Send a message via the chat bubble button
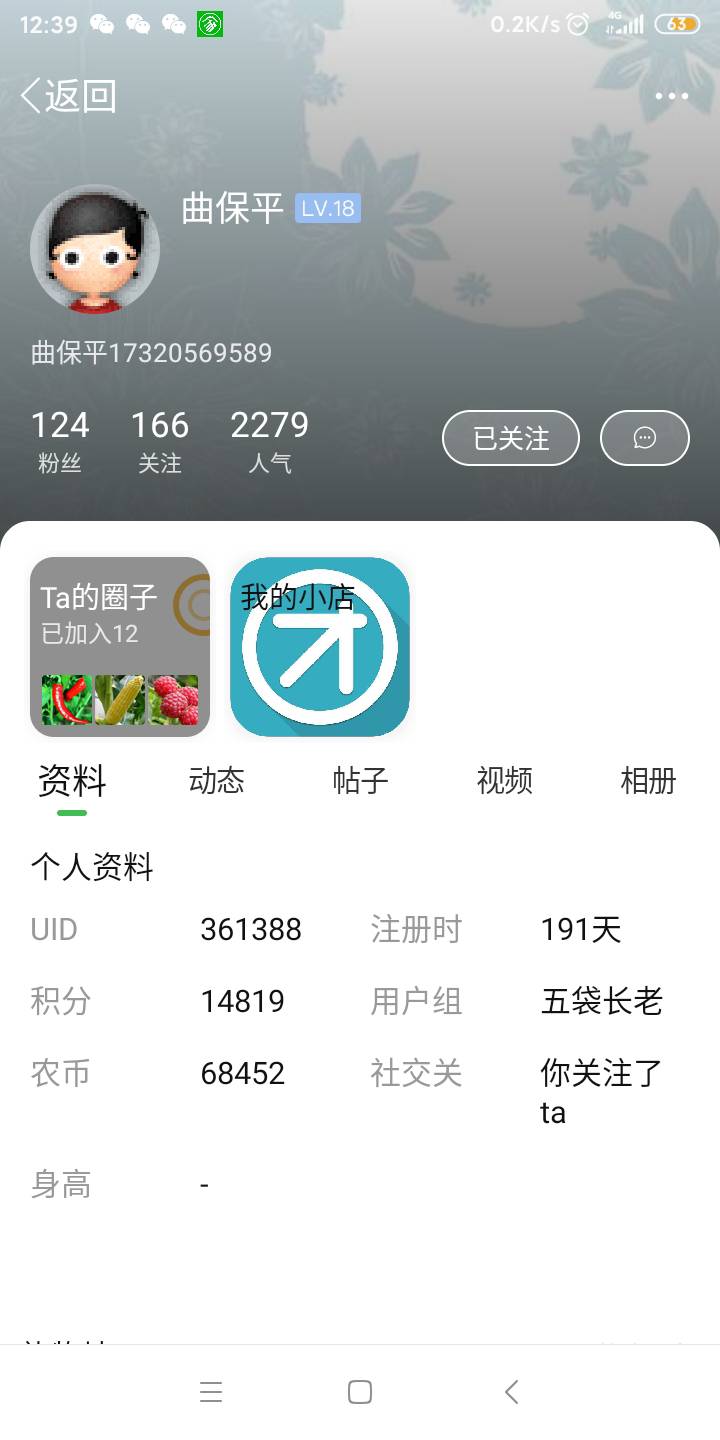This screenshot has width=720, height=1440. (645, 438)
